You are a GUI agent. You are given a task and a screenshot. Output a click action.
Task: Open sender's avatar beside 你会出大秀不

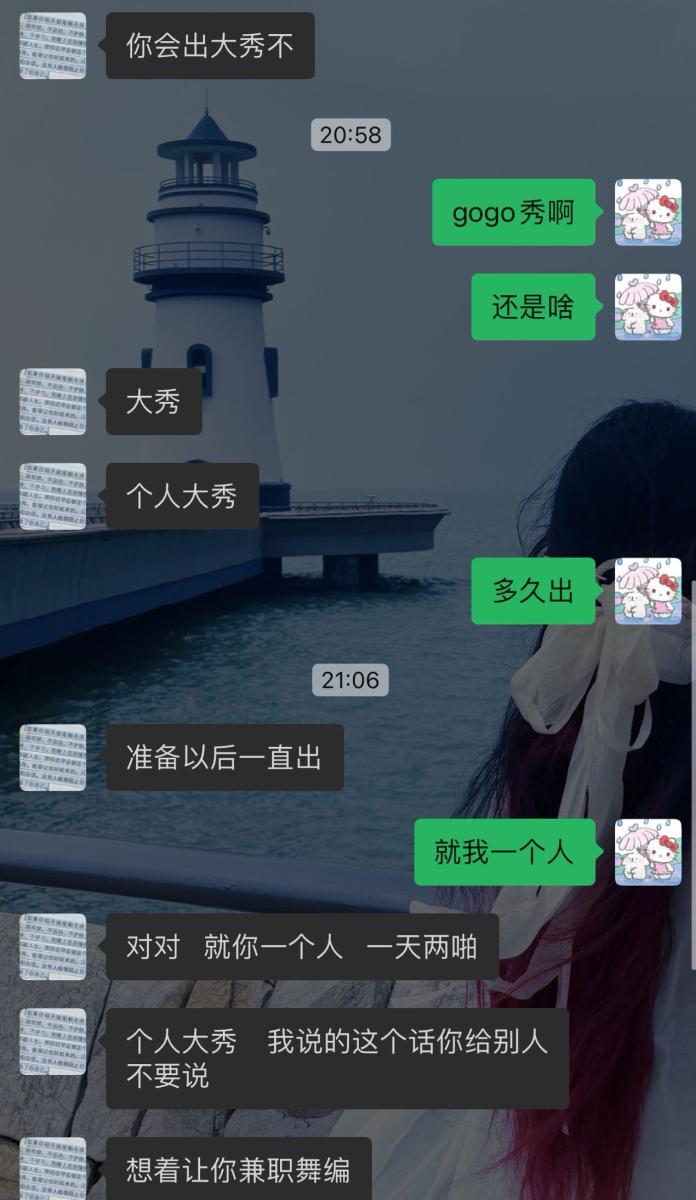coord(53,46)
